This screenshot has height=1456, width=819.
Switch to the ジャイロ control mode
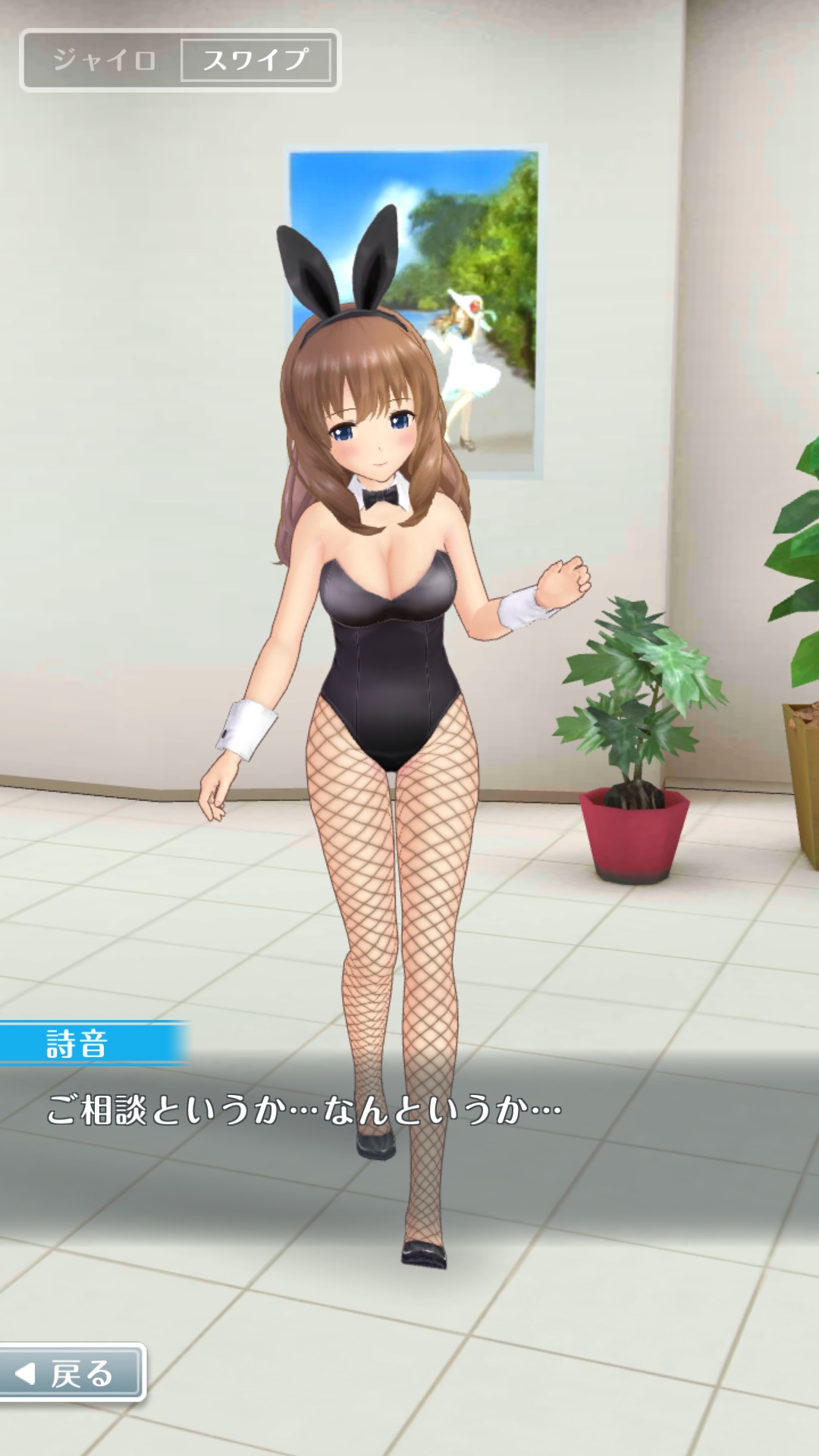104,60
